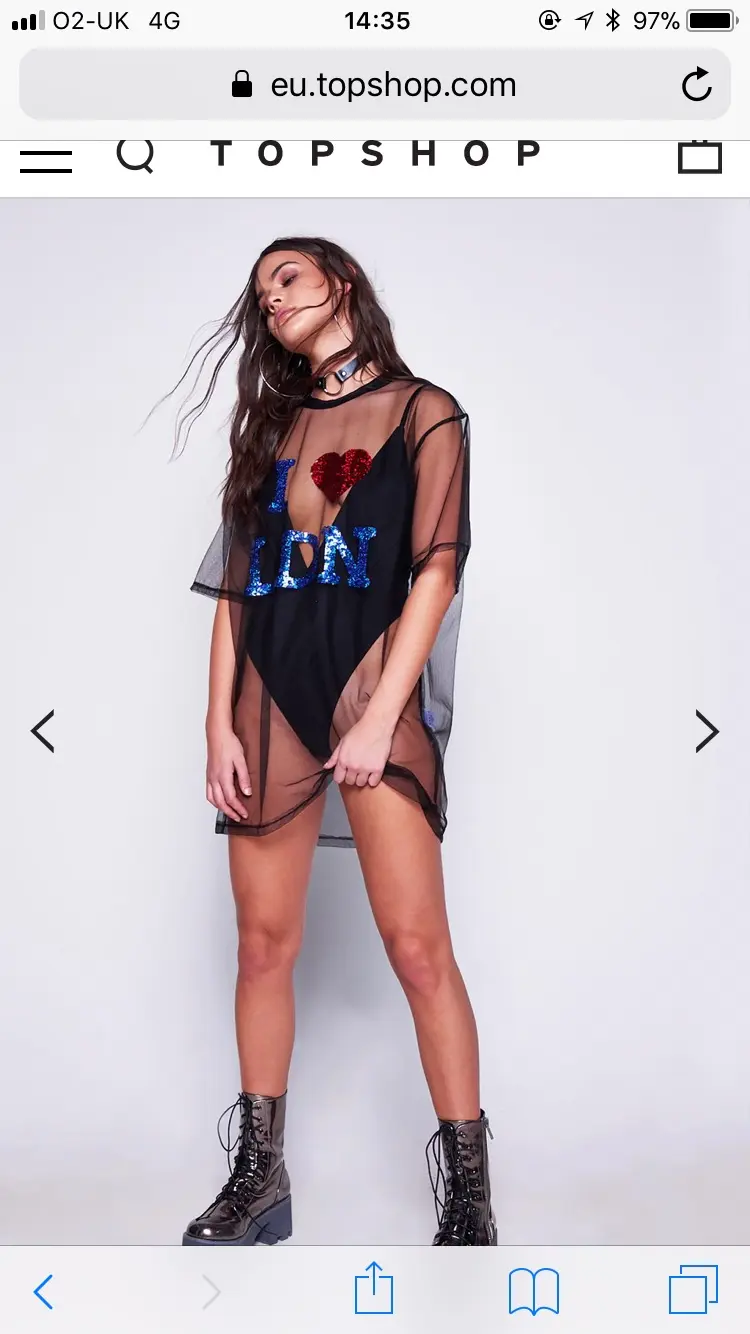The image size is (750, 1334).
Task: Tap the eu.topshop.com address bar
Action: point(375,85)
